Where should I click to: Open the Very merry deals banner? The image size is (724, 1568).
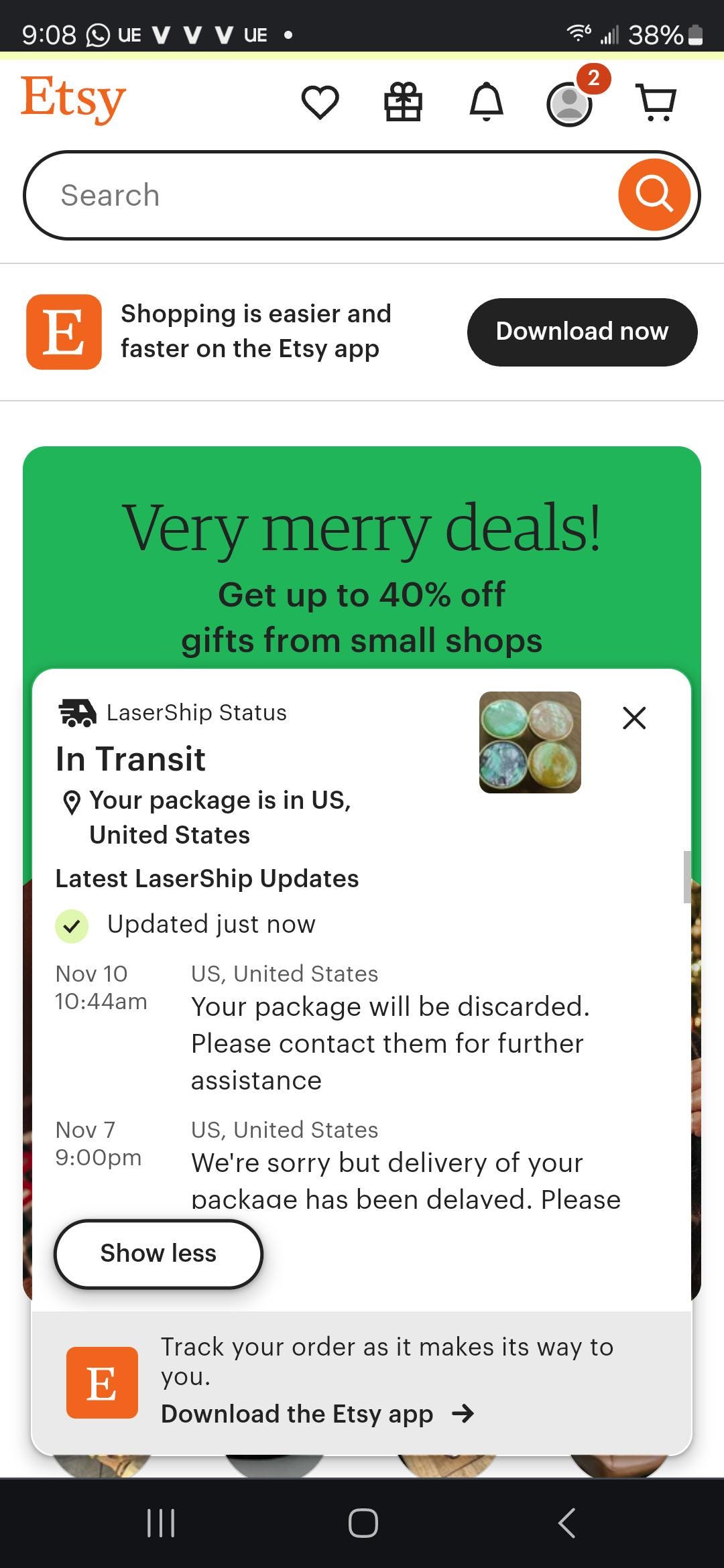(x=362, y=556)
